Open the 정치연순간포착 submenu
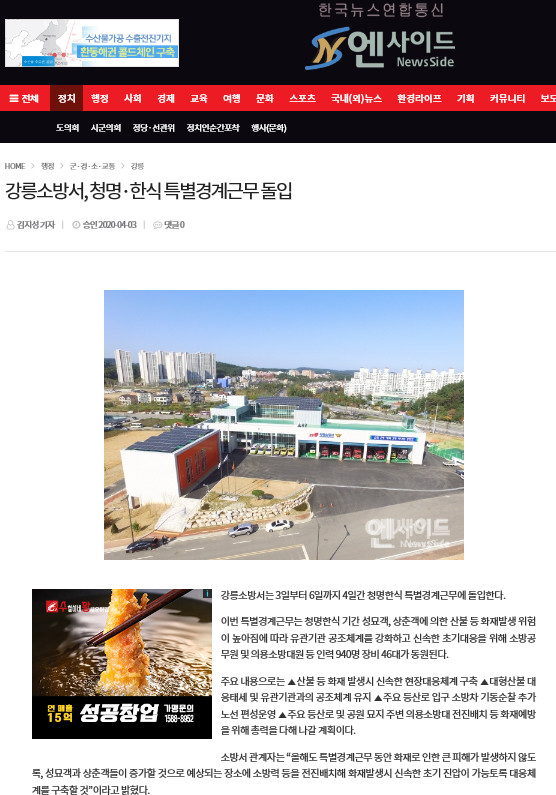Screen dimensions: 556x795 pos(213,128)
